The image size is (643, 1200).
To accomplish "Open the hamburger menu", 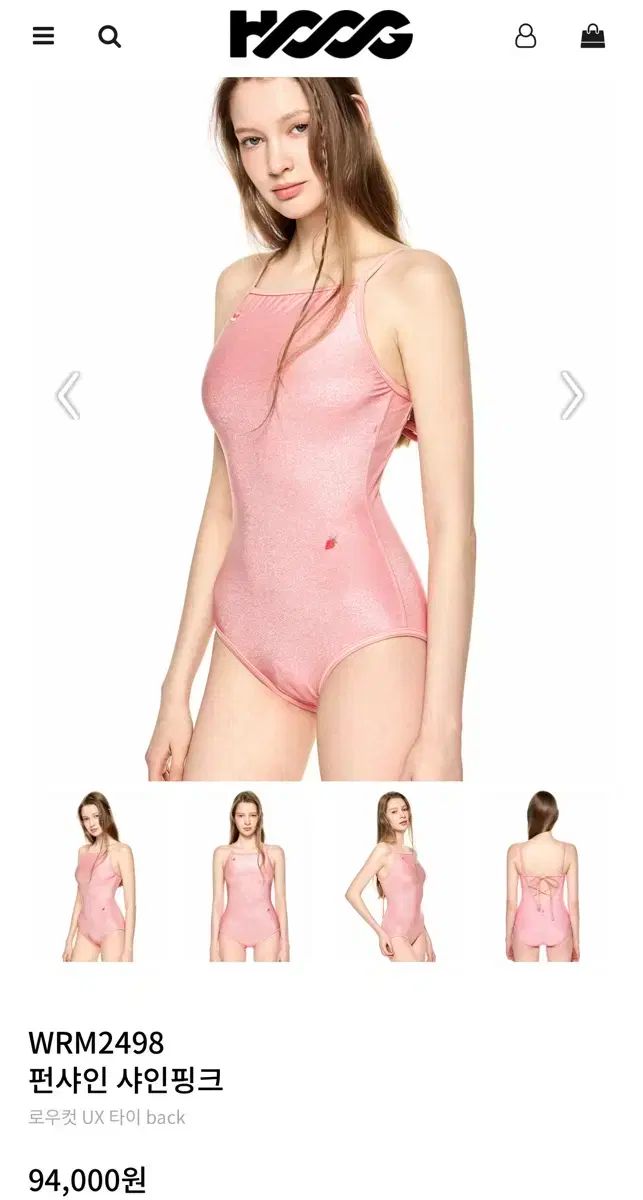I will (43, 36).
